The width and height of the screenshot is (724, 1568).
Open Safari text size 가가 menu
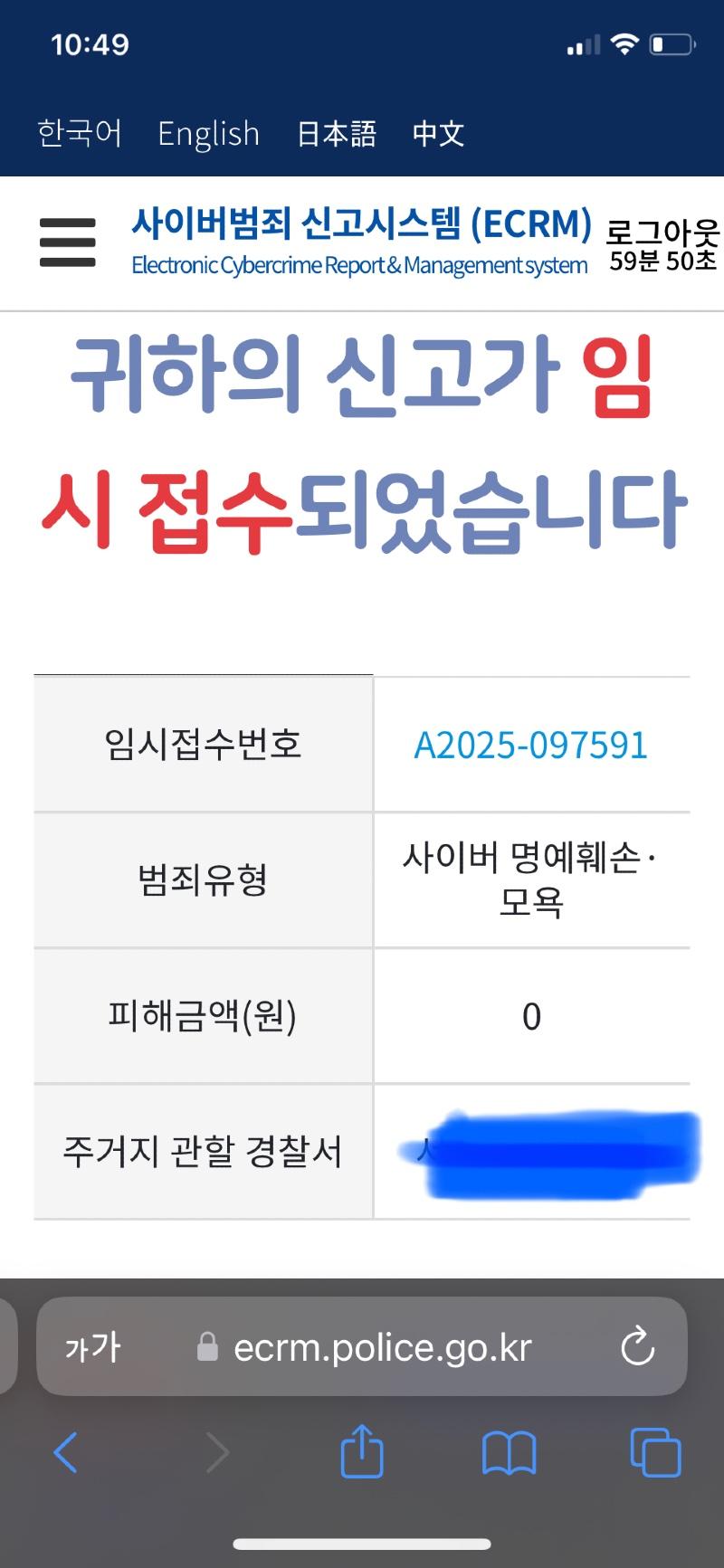[92, 1347]
